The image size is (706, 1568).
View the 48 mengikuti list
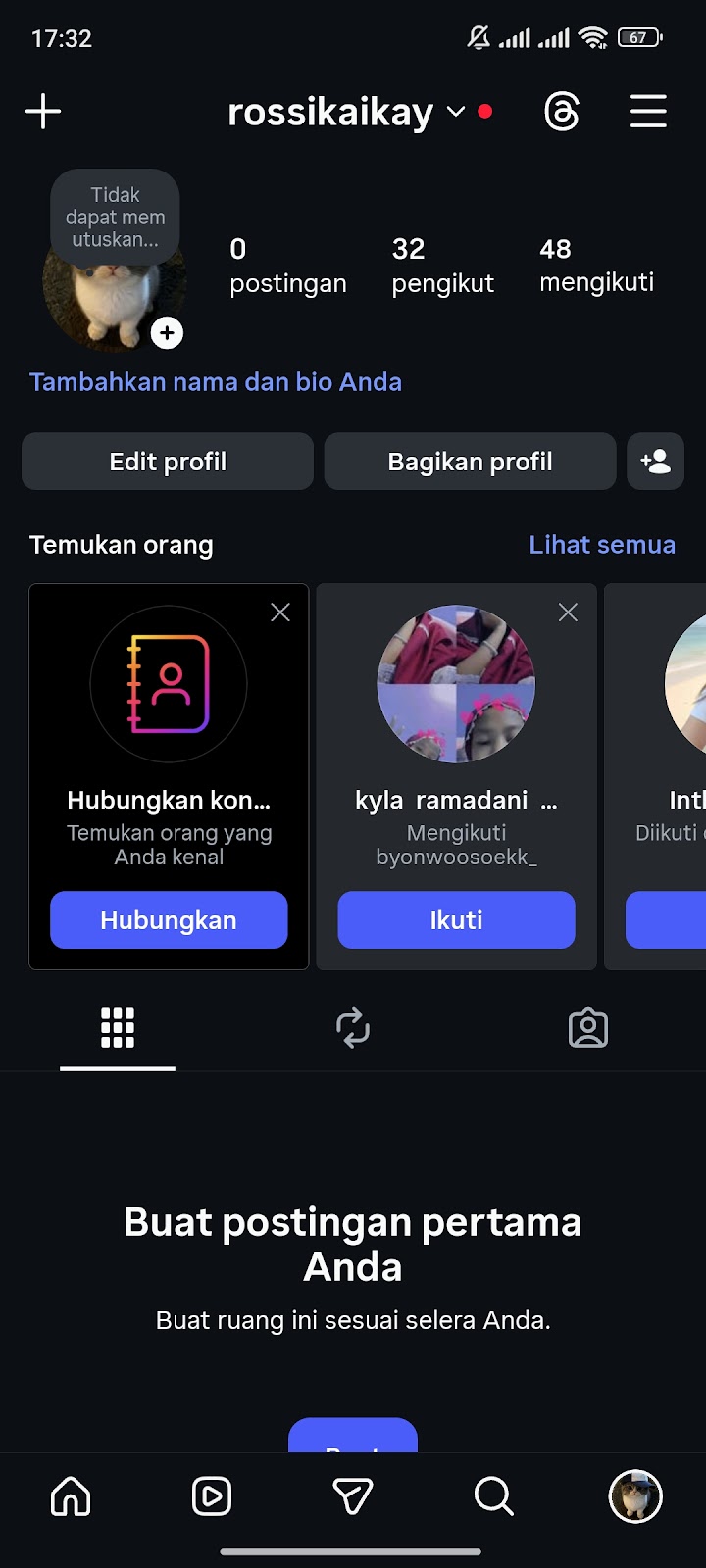click(596, 266)
